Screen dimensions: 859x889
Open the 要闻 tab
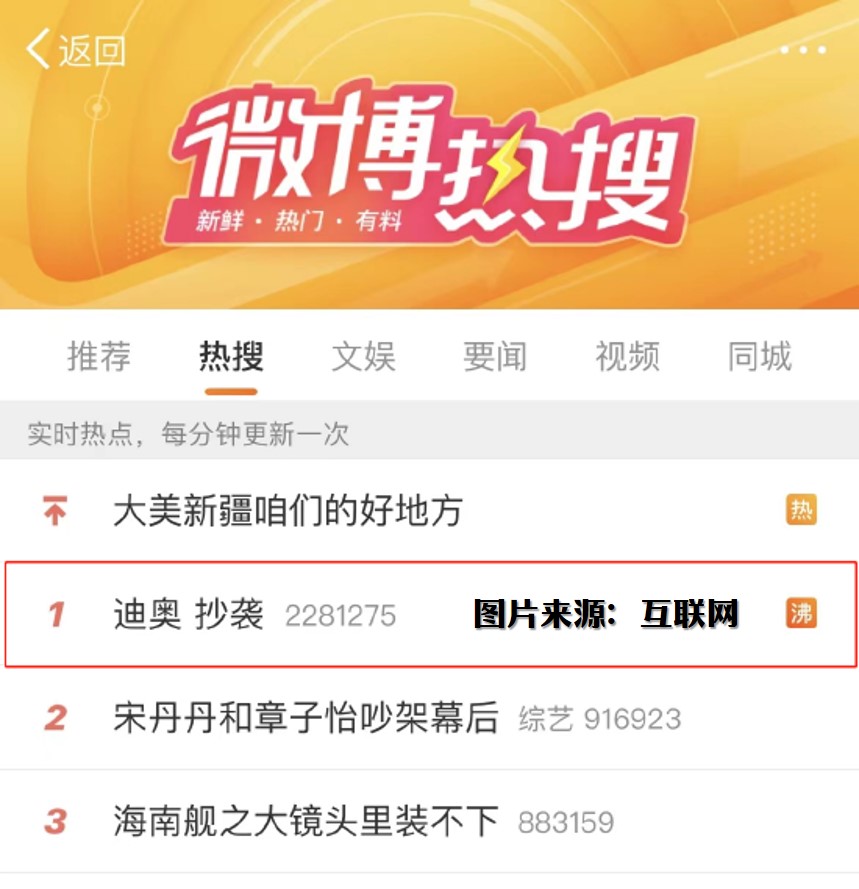coord(495,357)
